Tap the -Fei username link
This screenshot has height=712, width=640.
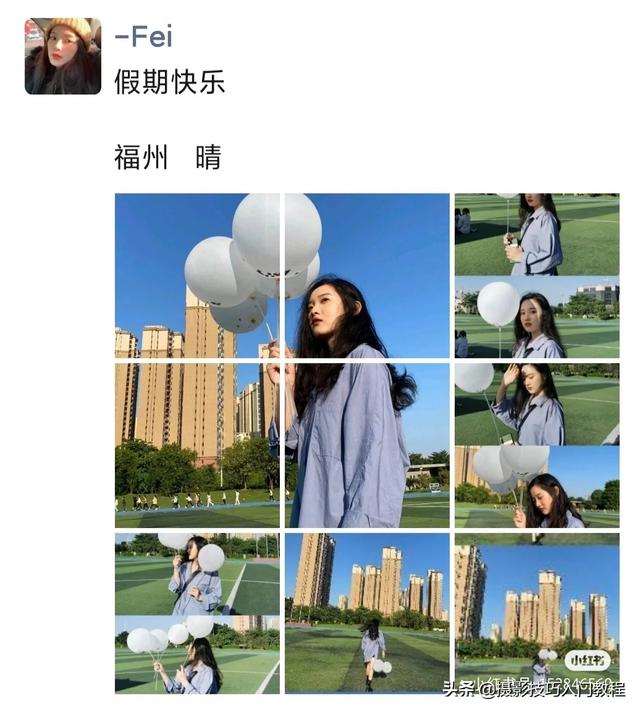pyautogui.click(x=143, y=37)
